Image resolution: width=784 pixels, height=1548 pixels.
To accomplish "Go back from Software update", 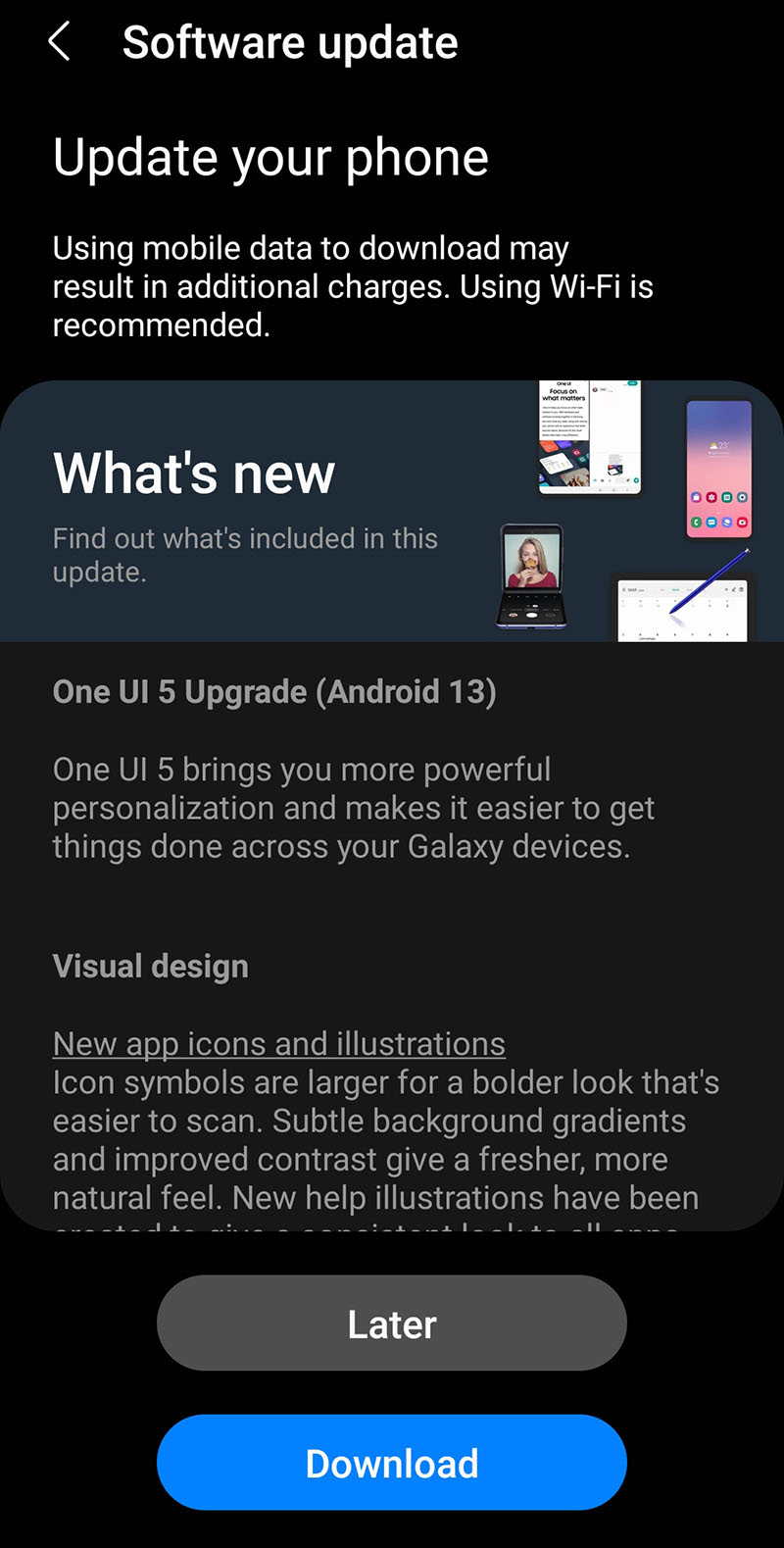I will (60, 43).
